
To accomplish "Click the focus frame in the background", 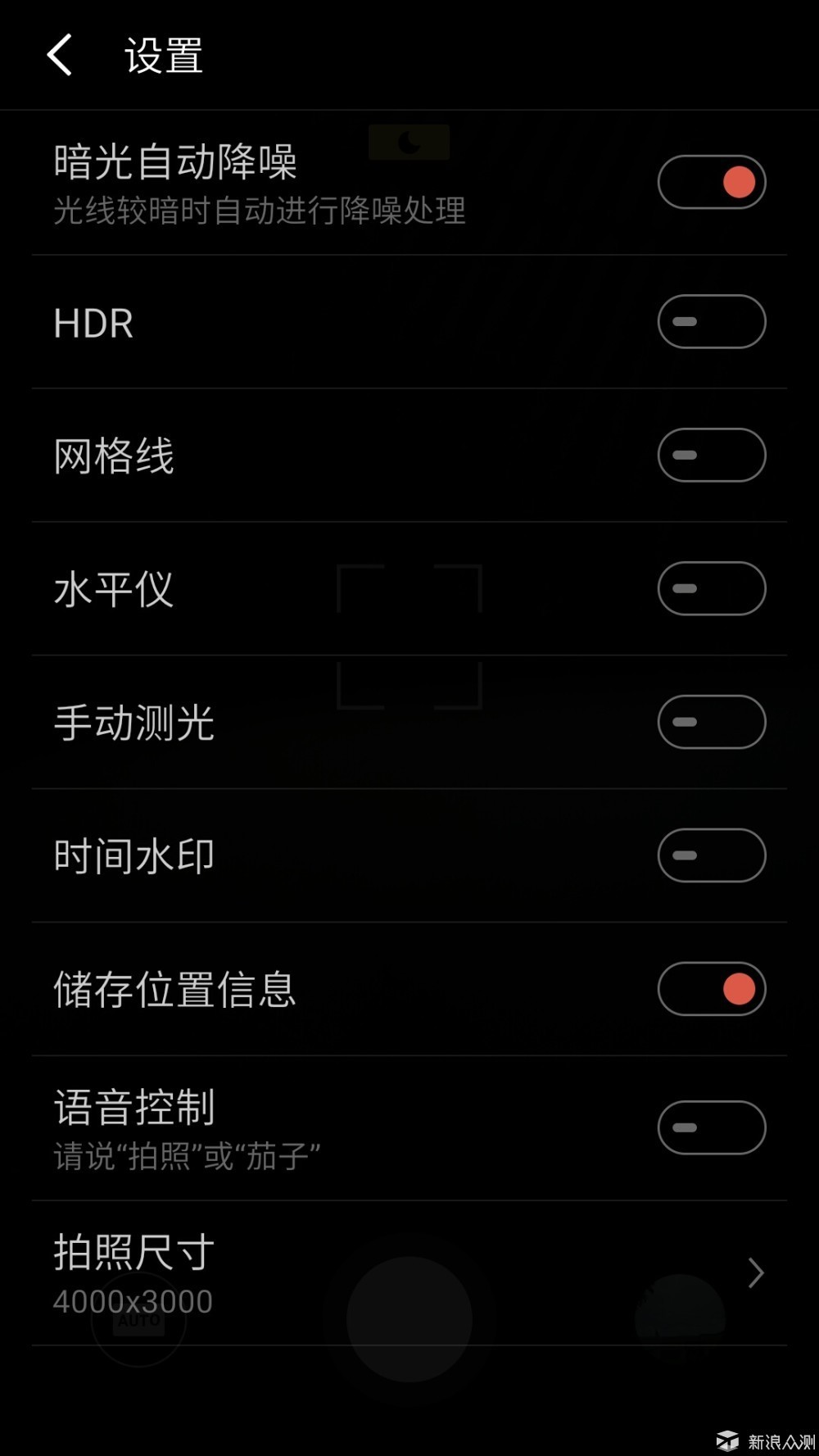I will [x=409, y=635].
